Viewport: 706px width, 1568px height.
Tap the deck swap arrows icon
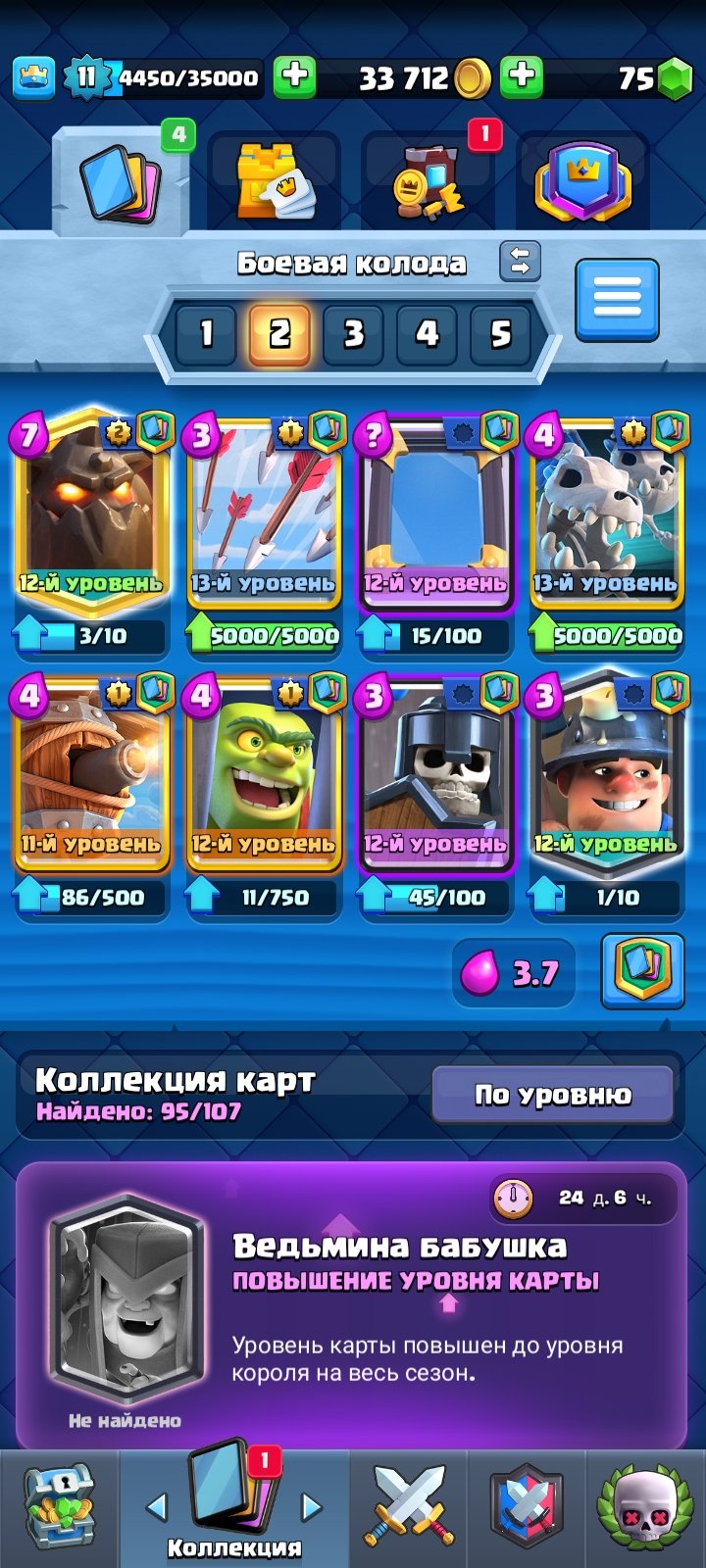click(x=520, y=261)
